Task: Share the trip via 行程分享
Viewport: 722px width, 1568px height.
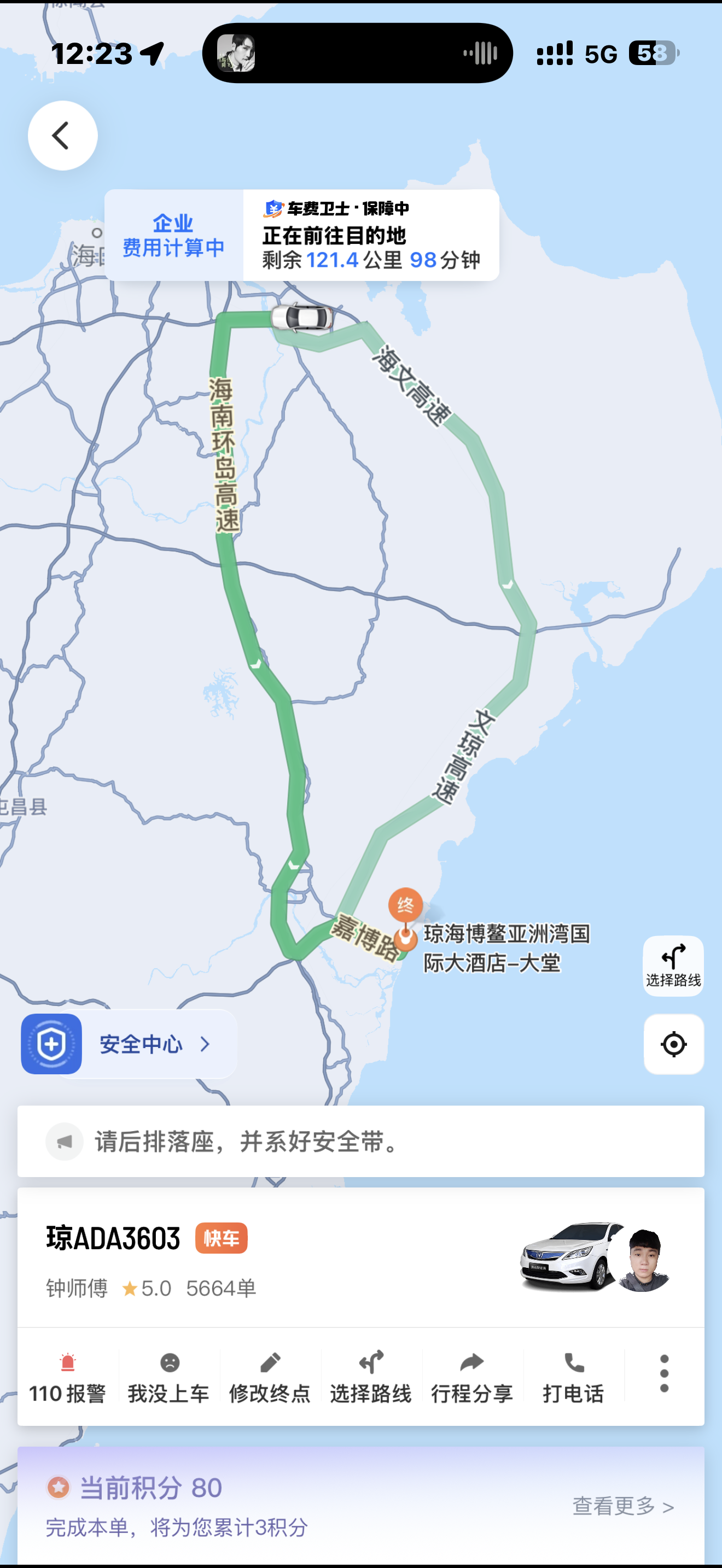Action: (x=472, y=1377)
